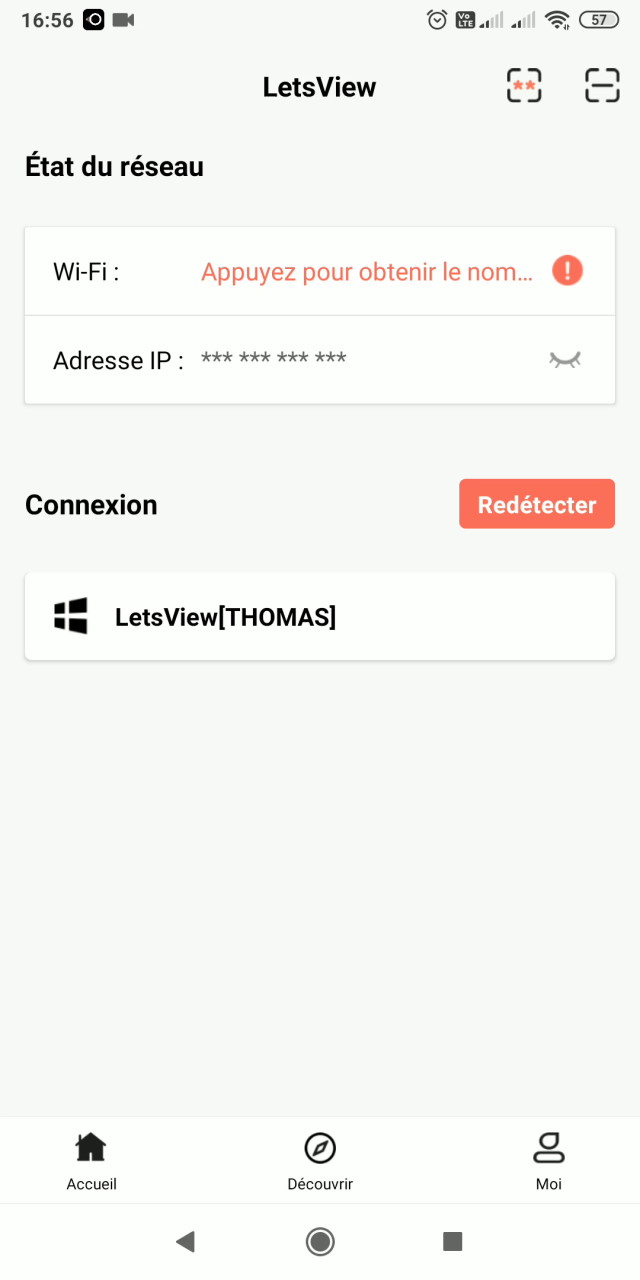Switch to the Accueil tab
640x1280 pixels.
tap(92, 1161)
